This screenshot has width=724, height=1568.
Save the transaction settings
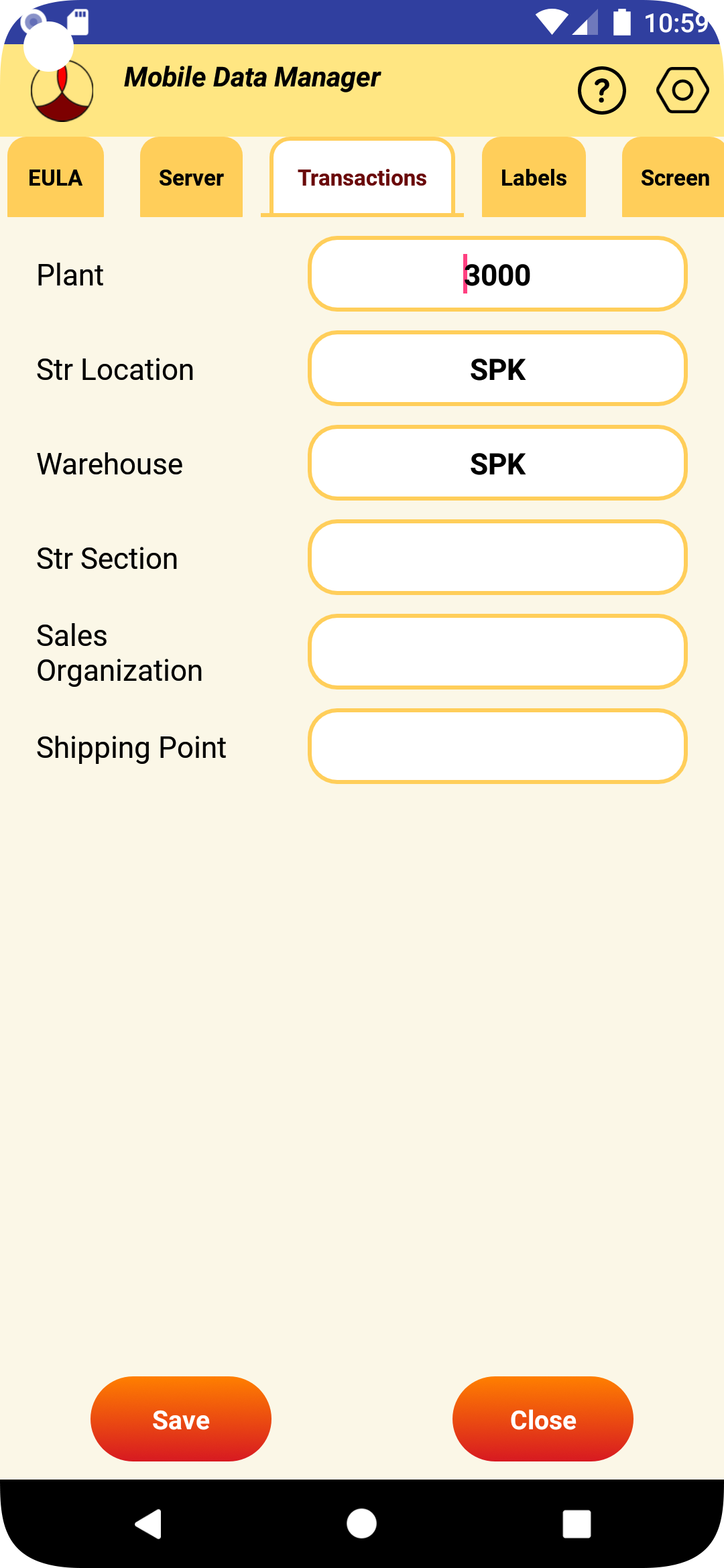tap(181, 1419)
